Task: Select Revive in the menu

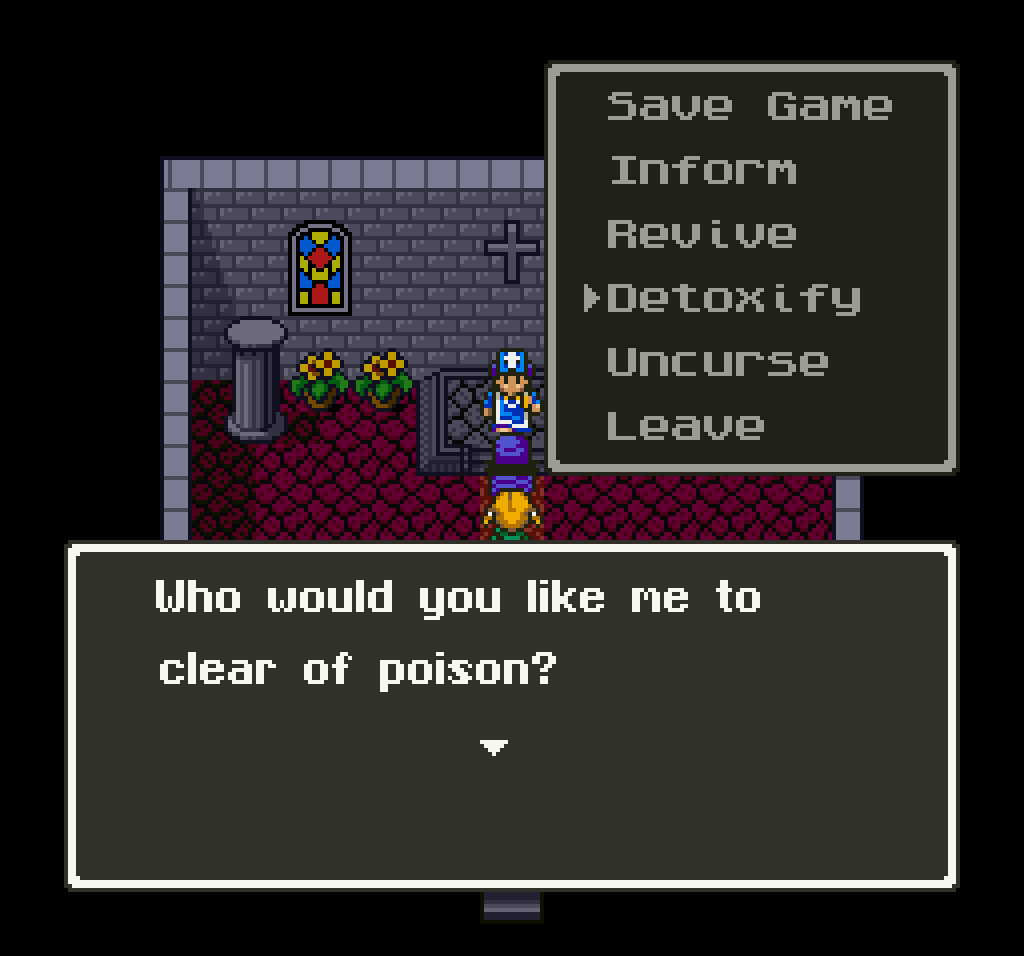Action: pos(701,234)
